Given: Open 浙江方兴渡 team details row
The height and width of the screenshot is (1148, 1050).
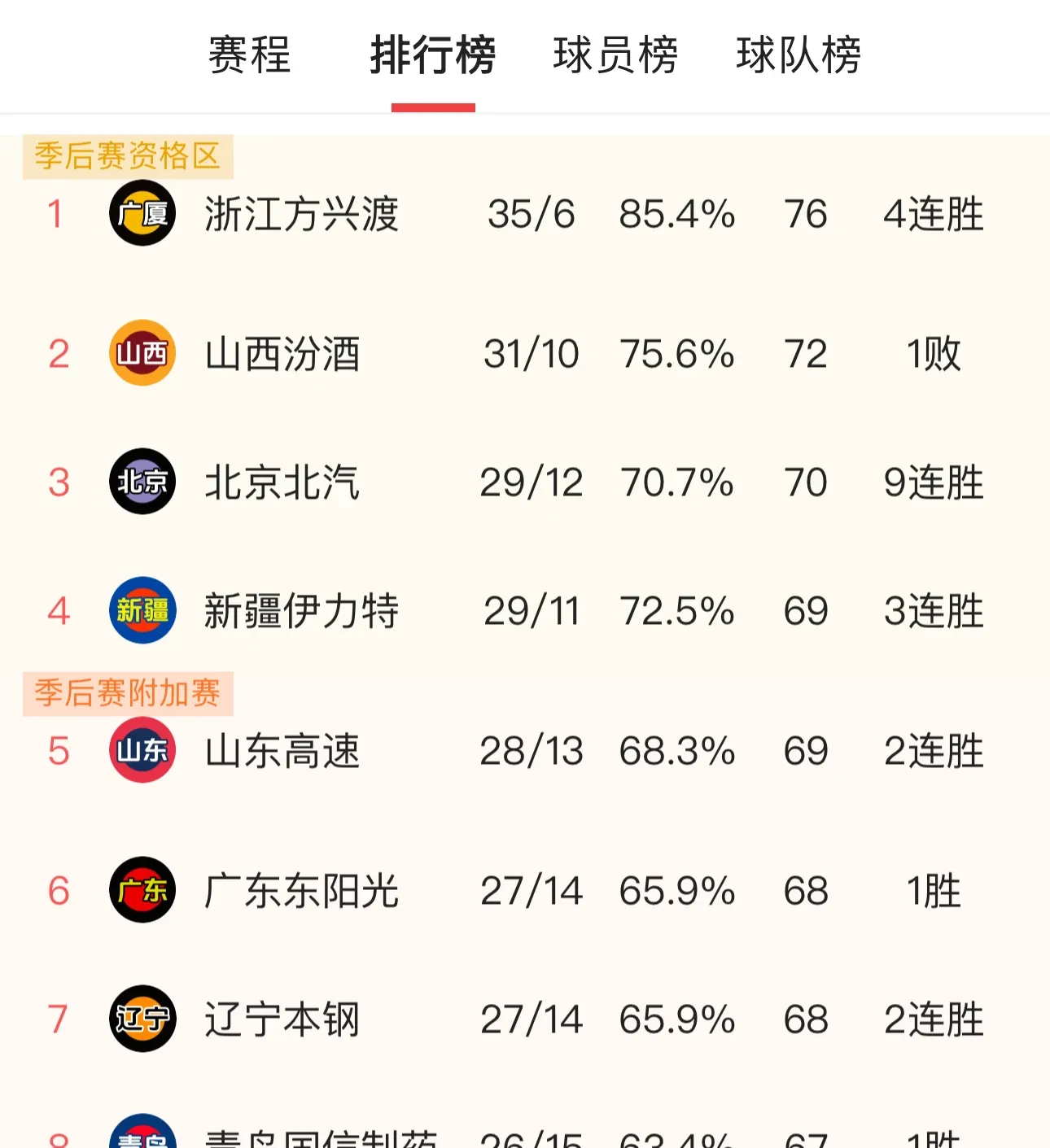Looking at the screenshot, I should [x=301, y=213].
